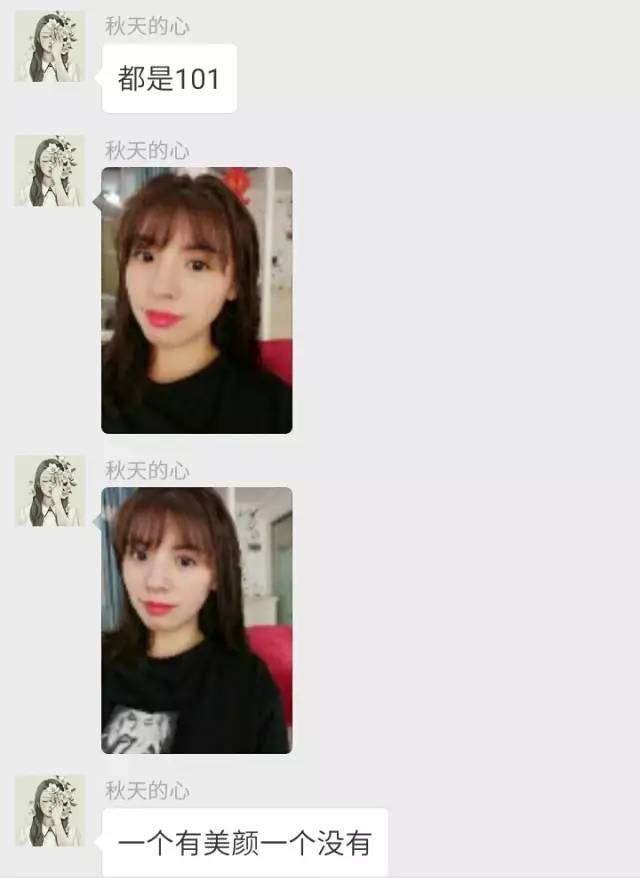
Task: View the photo showing the printed black shirt
Action: tap(197, 620)
